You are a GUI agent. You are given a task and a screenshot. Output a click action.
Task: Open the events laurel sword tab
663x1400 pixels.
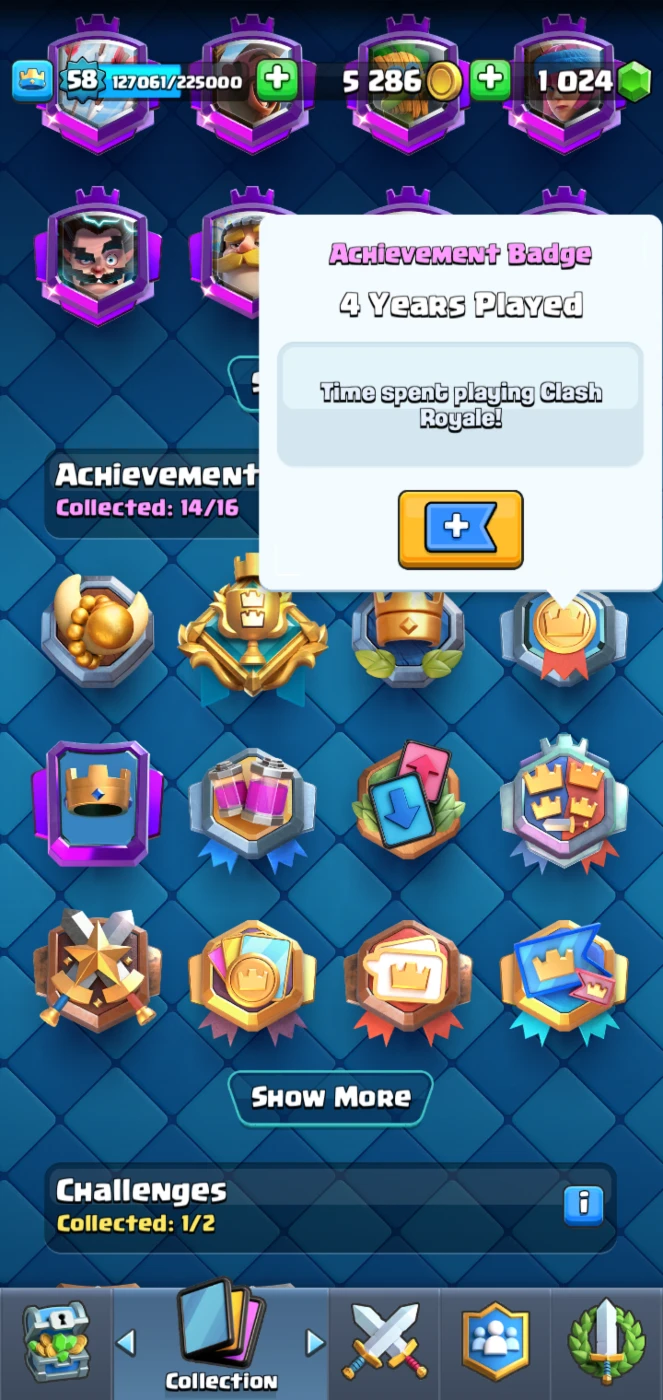pos(606,1343)
